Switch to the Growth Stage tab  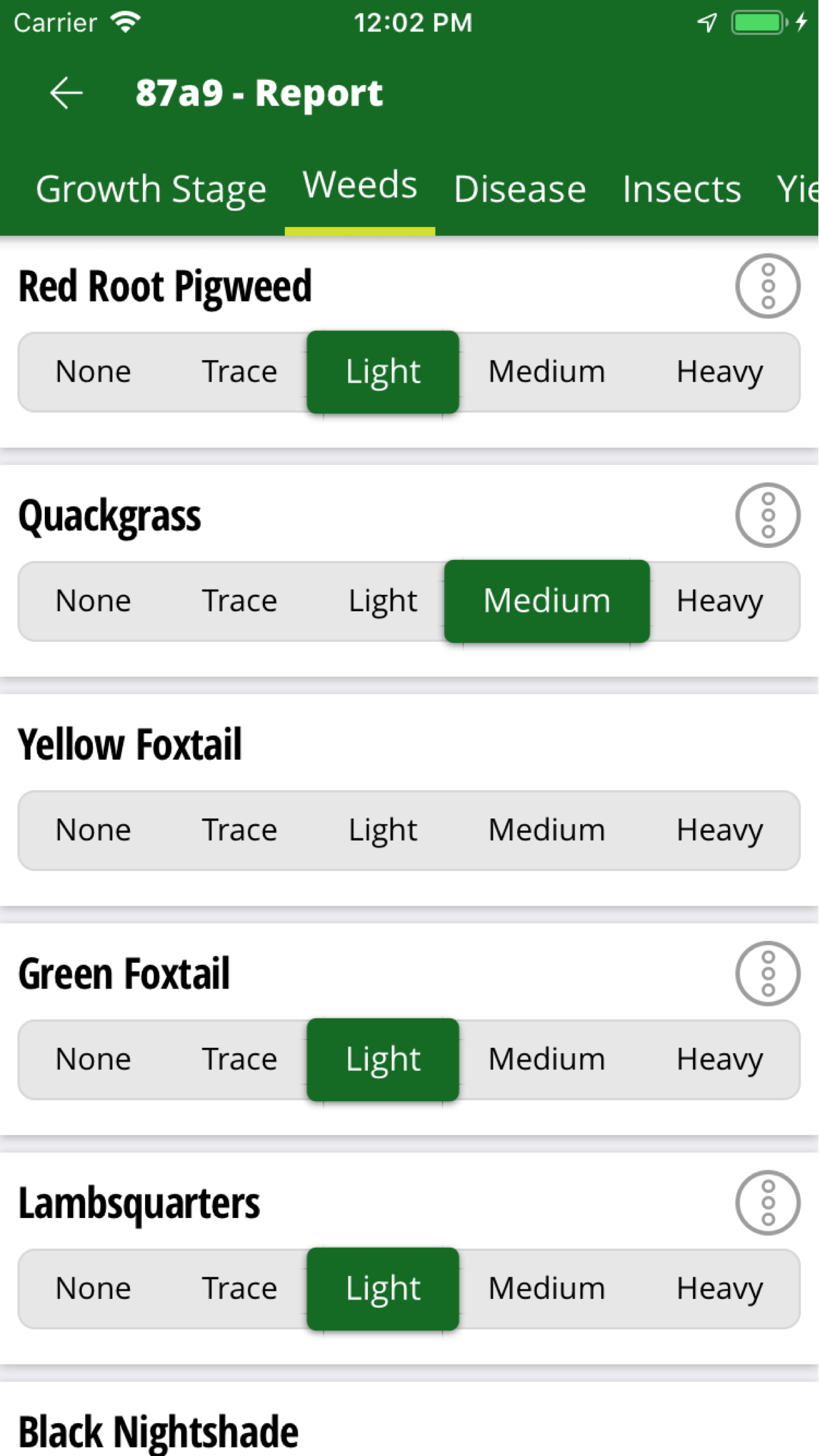[x=151, y=189]
